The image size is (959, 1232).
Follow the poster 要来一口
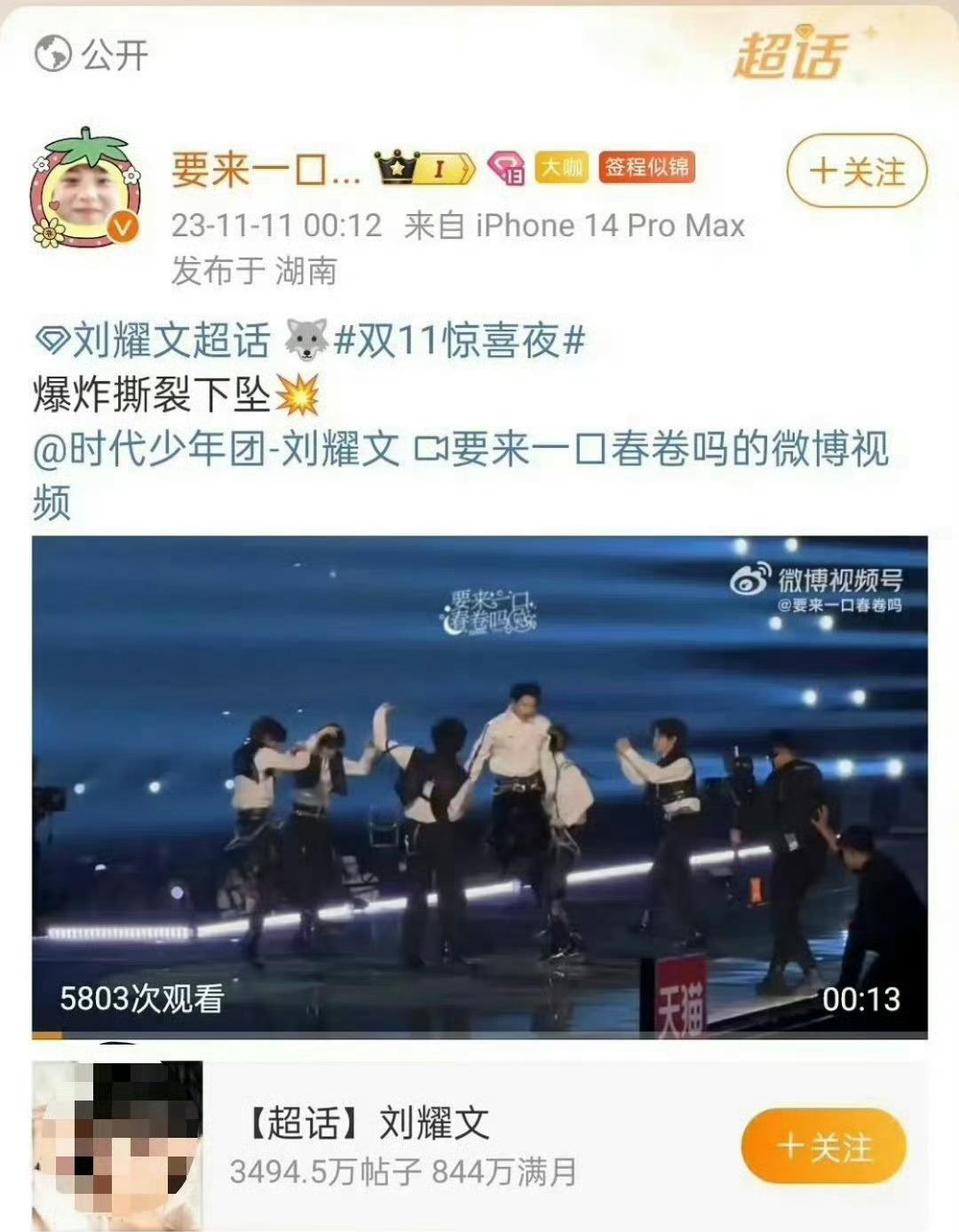(x=856, y=171)
